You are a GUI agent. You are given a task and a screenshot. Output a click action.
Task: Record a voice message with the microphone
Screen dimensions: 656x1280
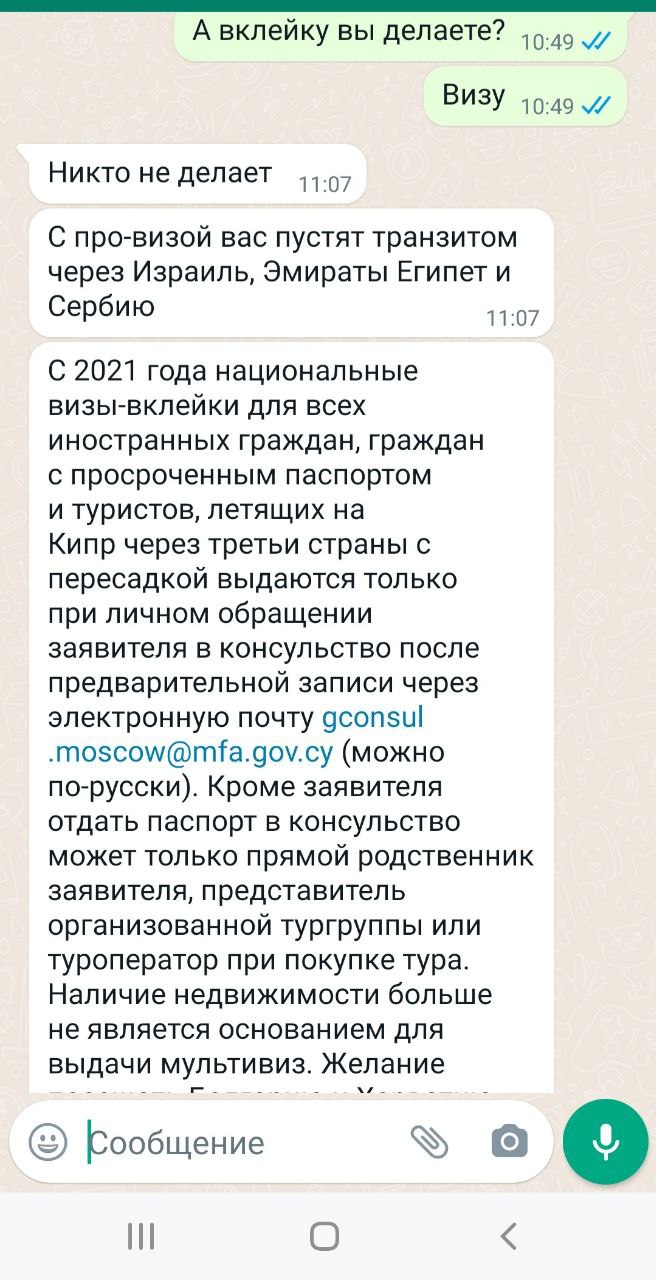click(x=604, y=1141)
